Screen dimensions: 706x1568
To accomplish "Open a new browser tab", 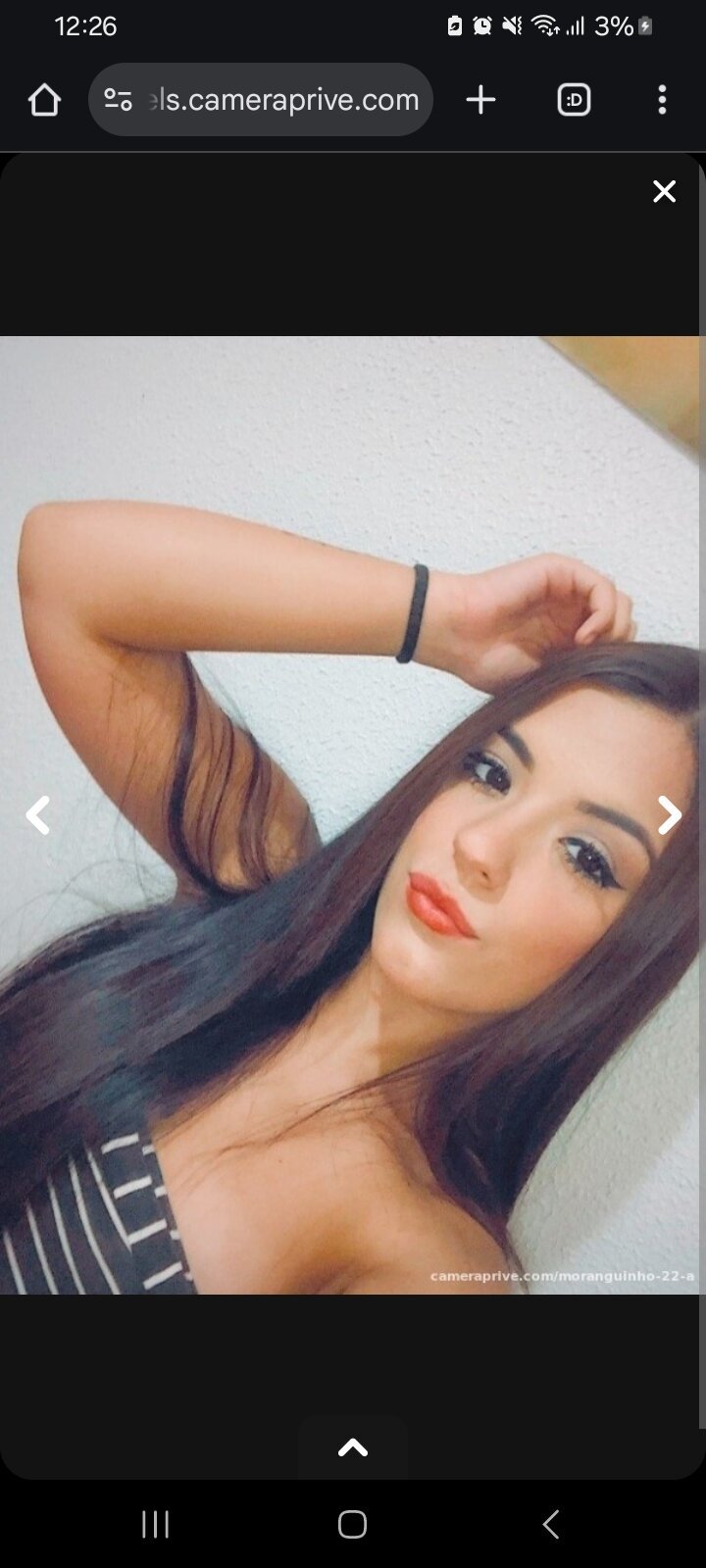I will pos(480,100).
